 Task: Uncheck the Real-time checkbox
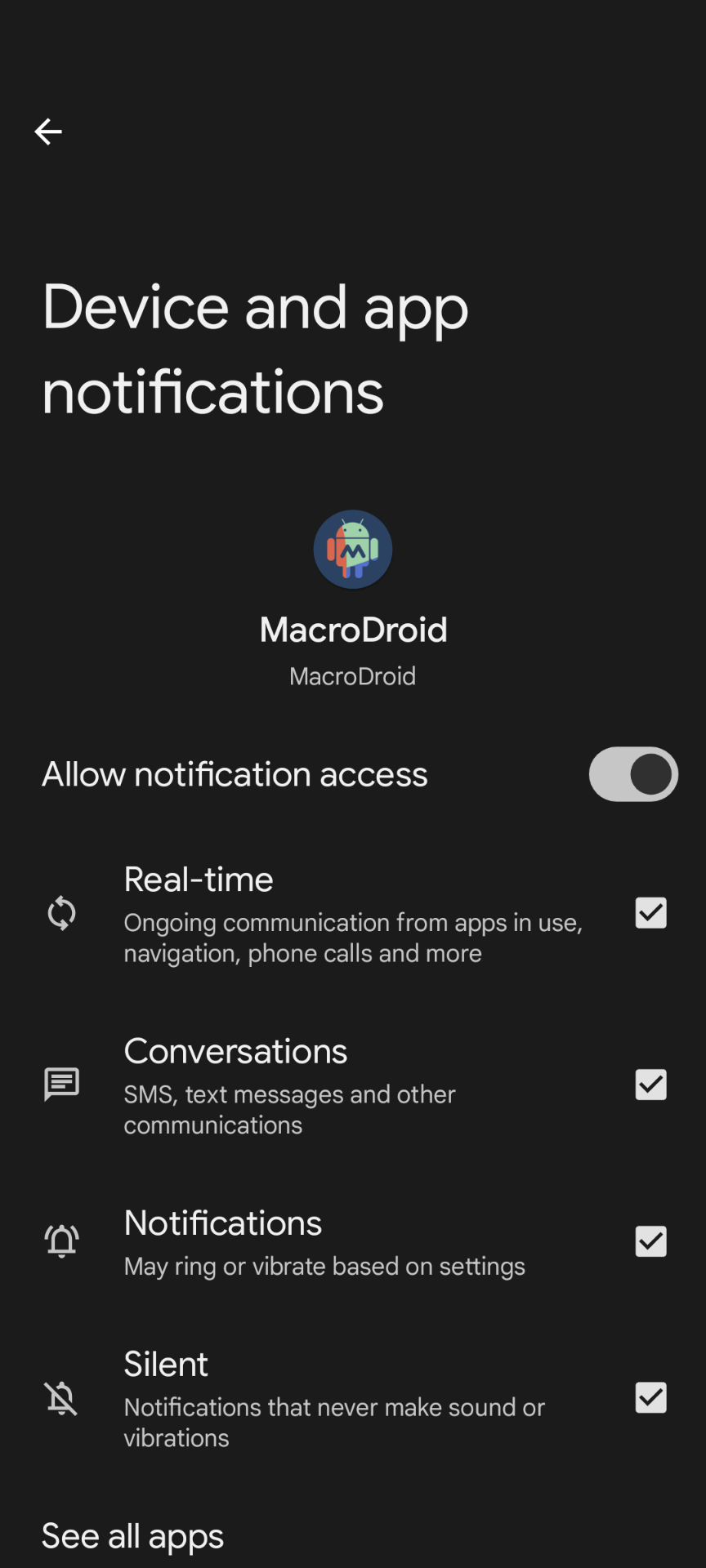(x=650, y=913)
